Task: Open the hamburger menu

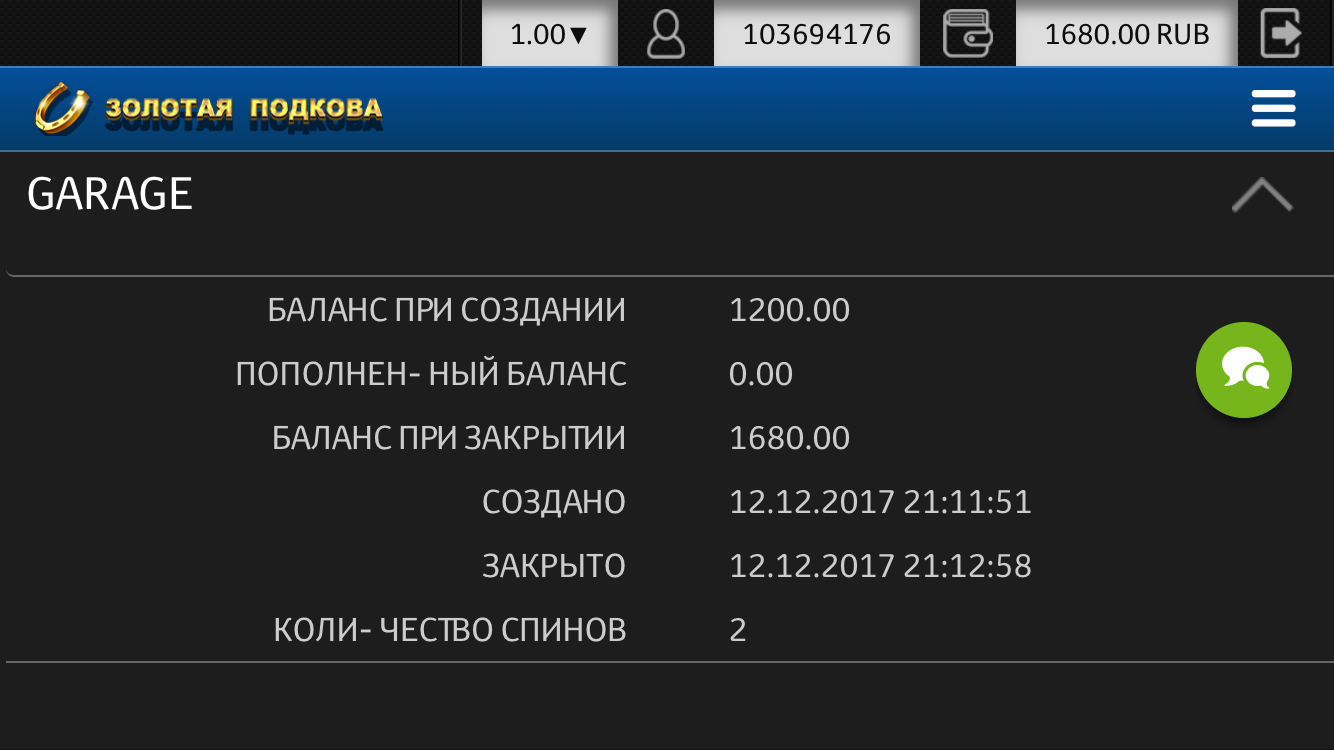Action: pos(1273,108)
